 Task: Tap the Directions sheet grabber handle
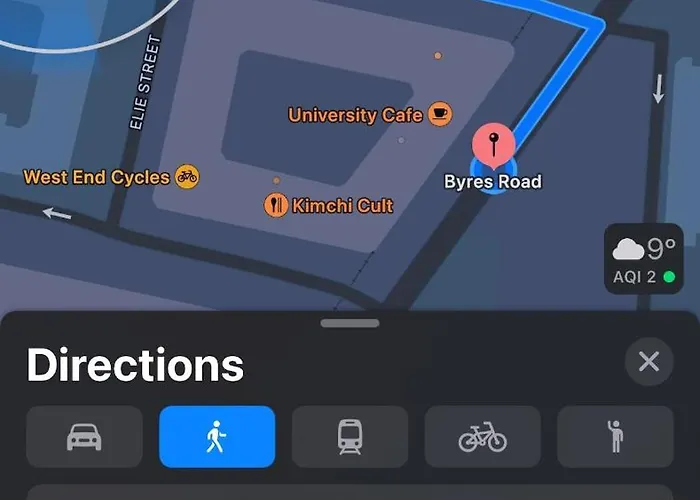click(350, 324)
